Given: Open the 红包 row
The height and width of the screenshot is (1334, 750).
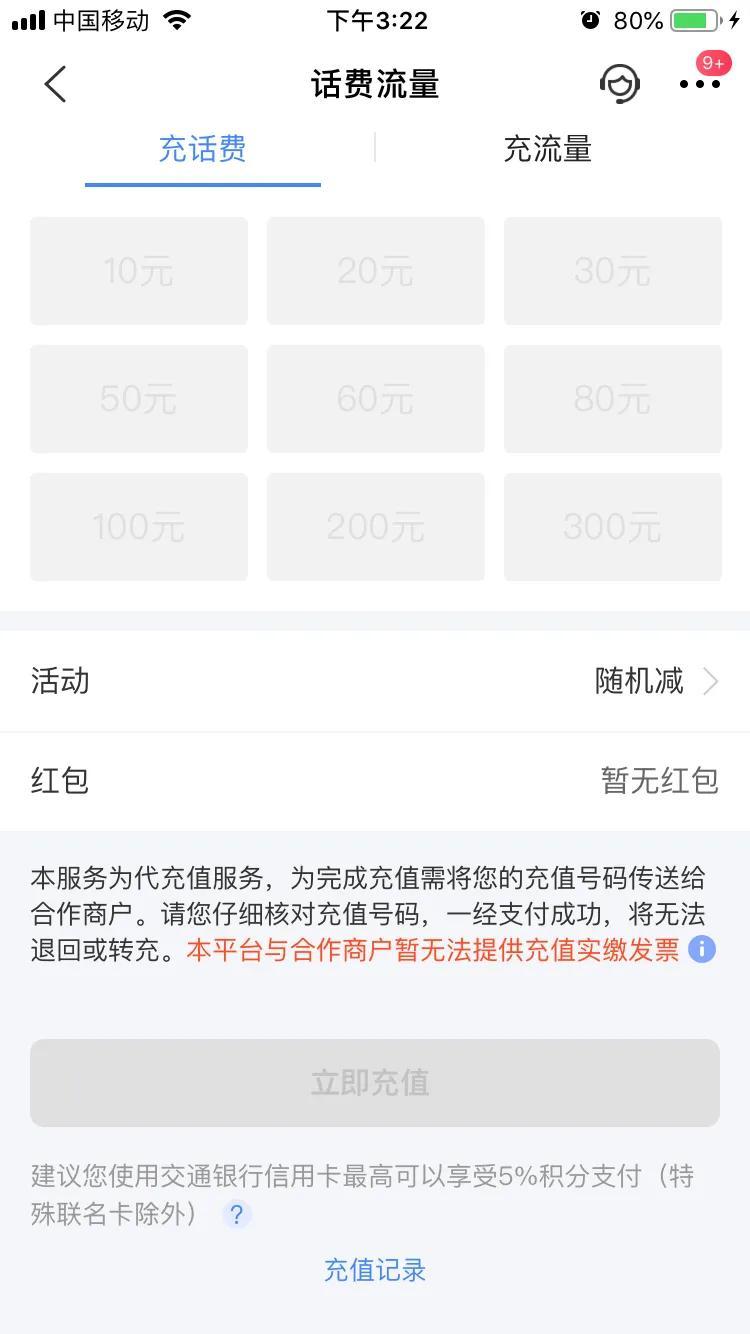Looking at the screenshot, I should (375, 780).
